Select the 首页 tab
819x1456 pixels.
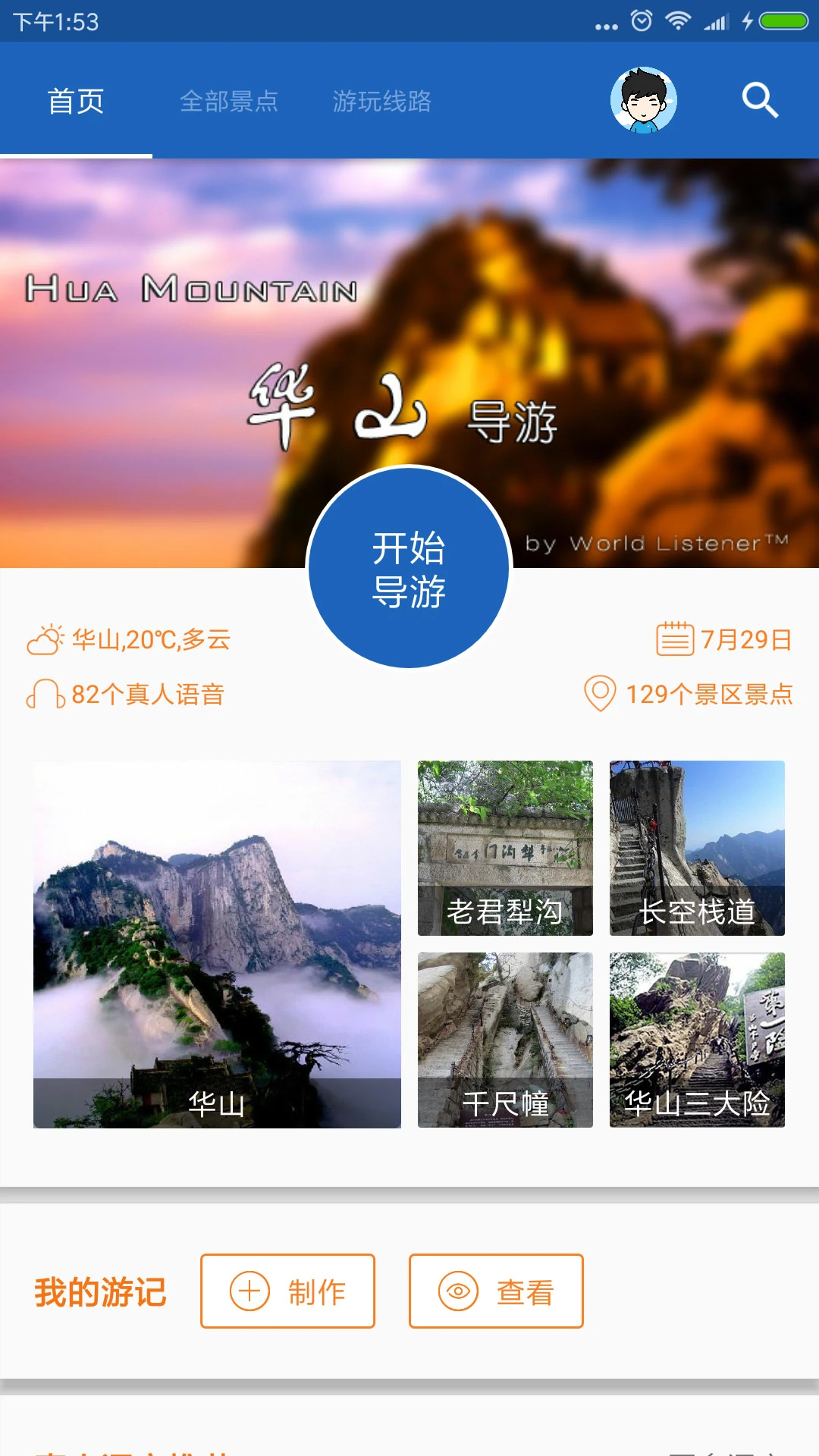pos(76,99)
